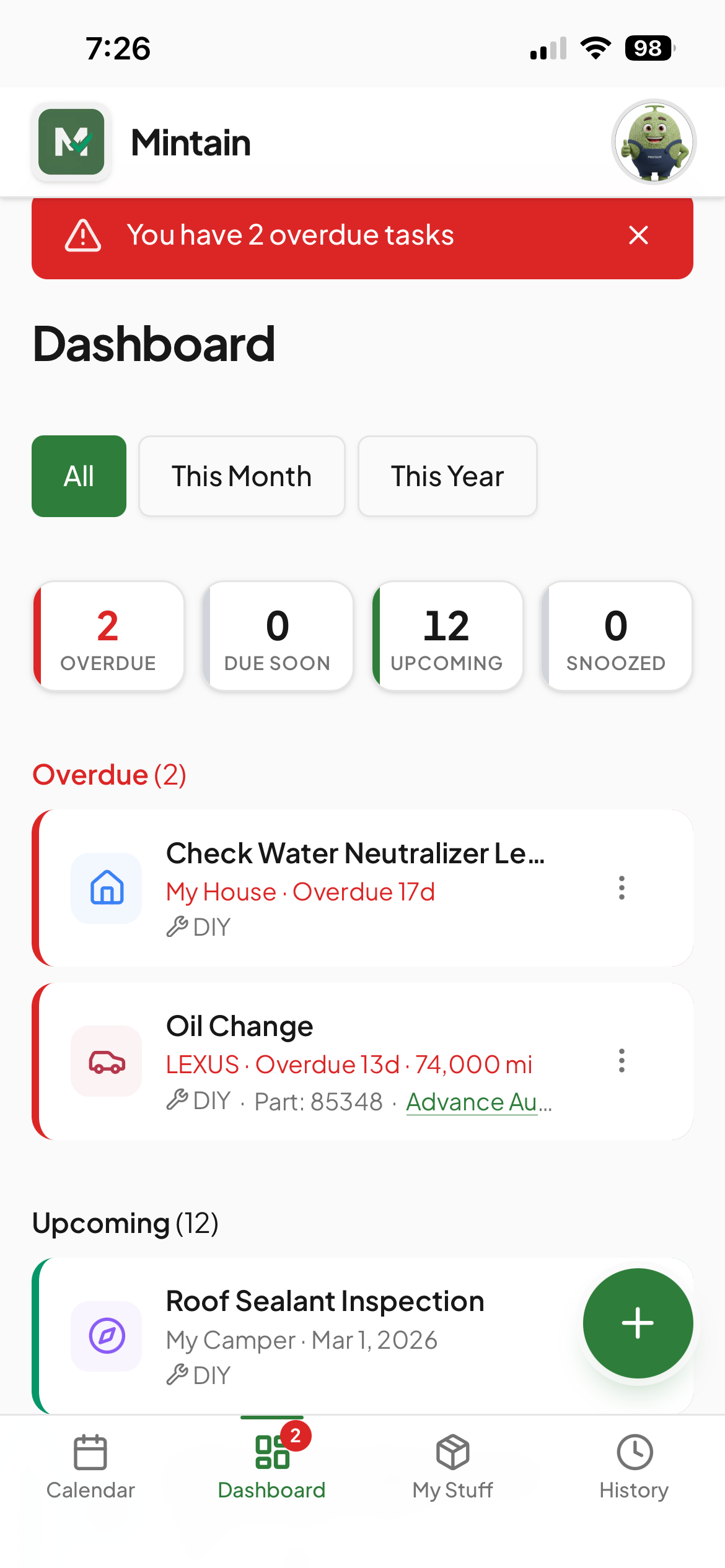Open the Upcoming count card
The height and width of the screenshot is (1568, 725).
(447, 636)
